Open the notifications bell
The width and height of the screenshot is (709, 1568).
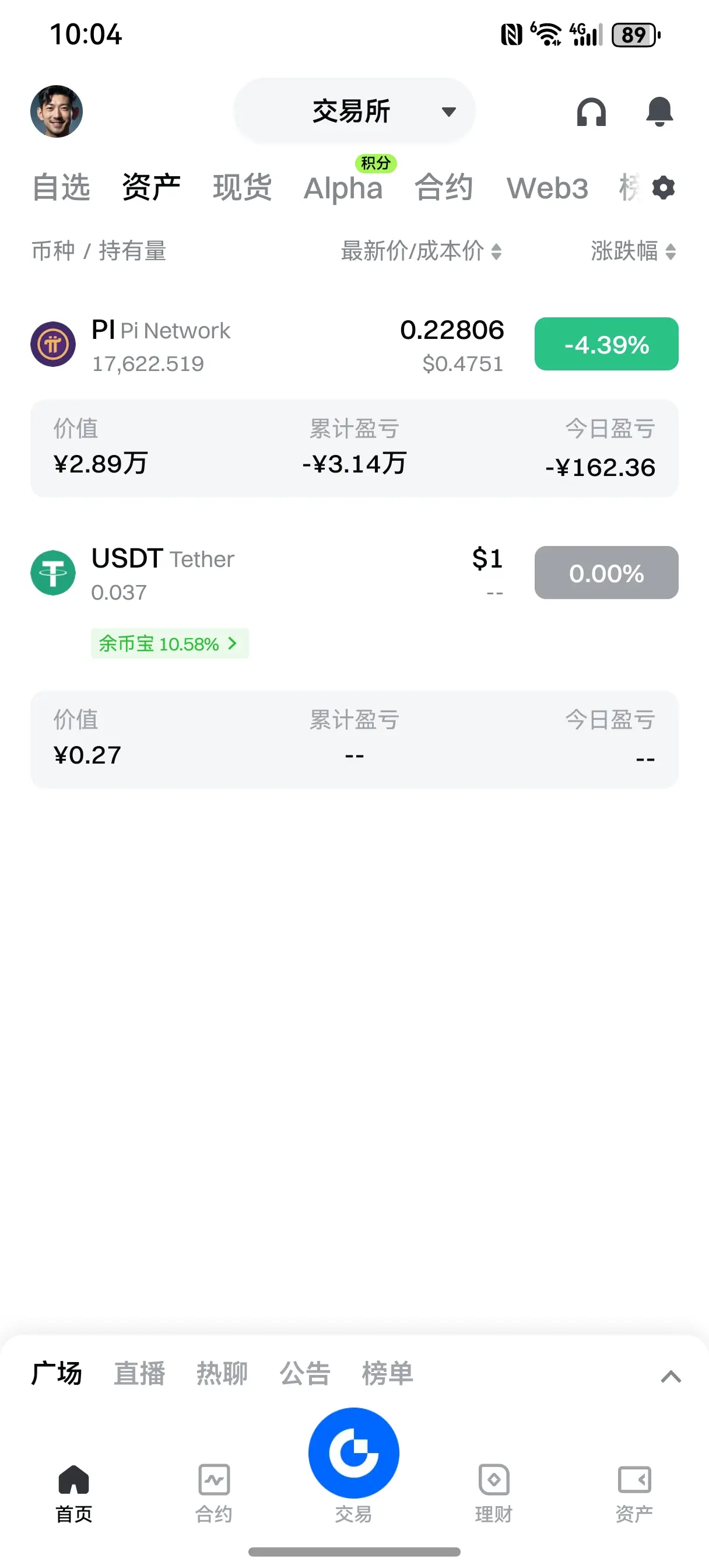[x=659, y=112]
